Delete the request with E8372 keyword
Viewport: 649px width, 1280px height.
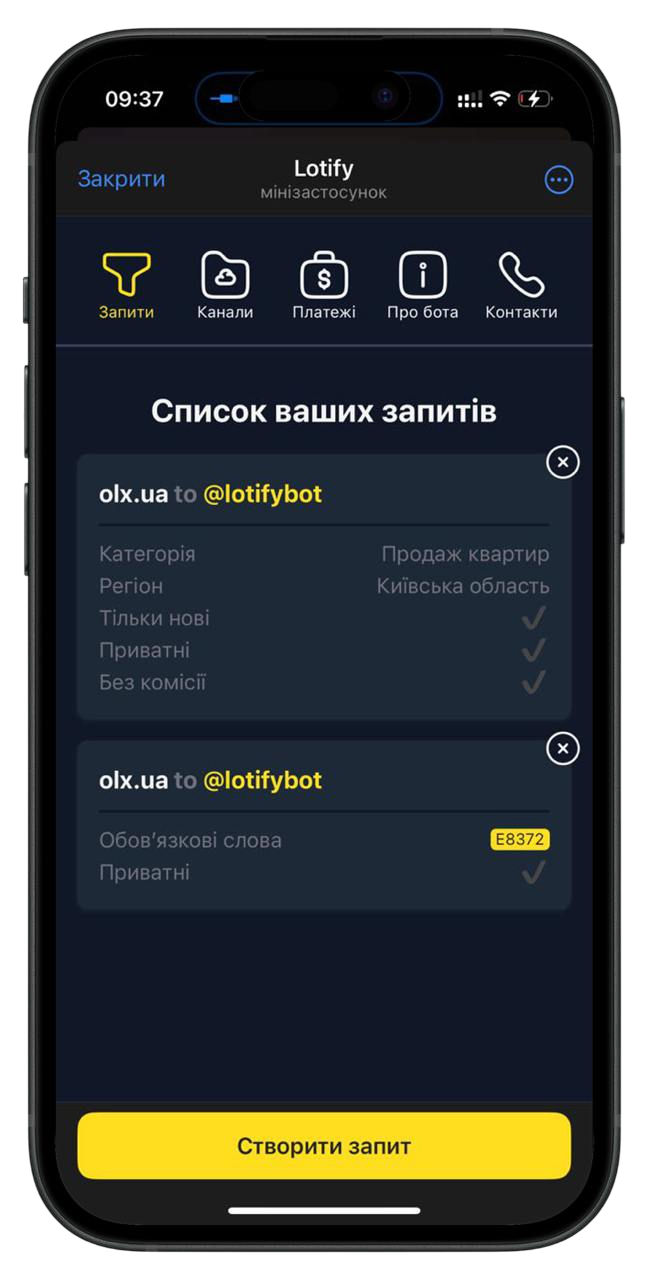(563, 748)
